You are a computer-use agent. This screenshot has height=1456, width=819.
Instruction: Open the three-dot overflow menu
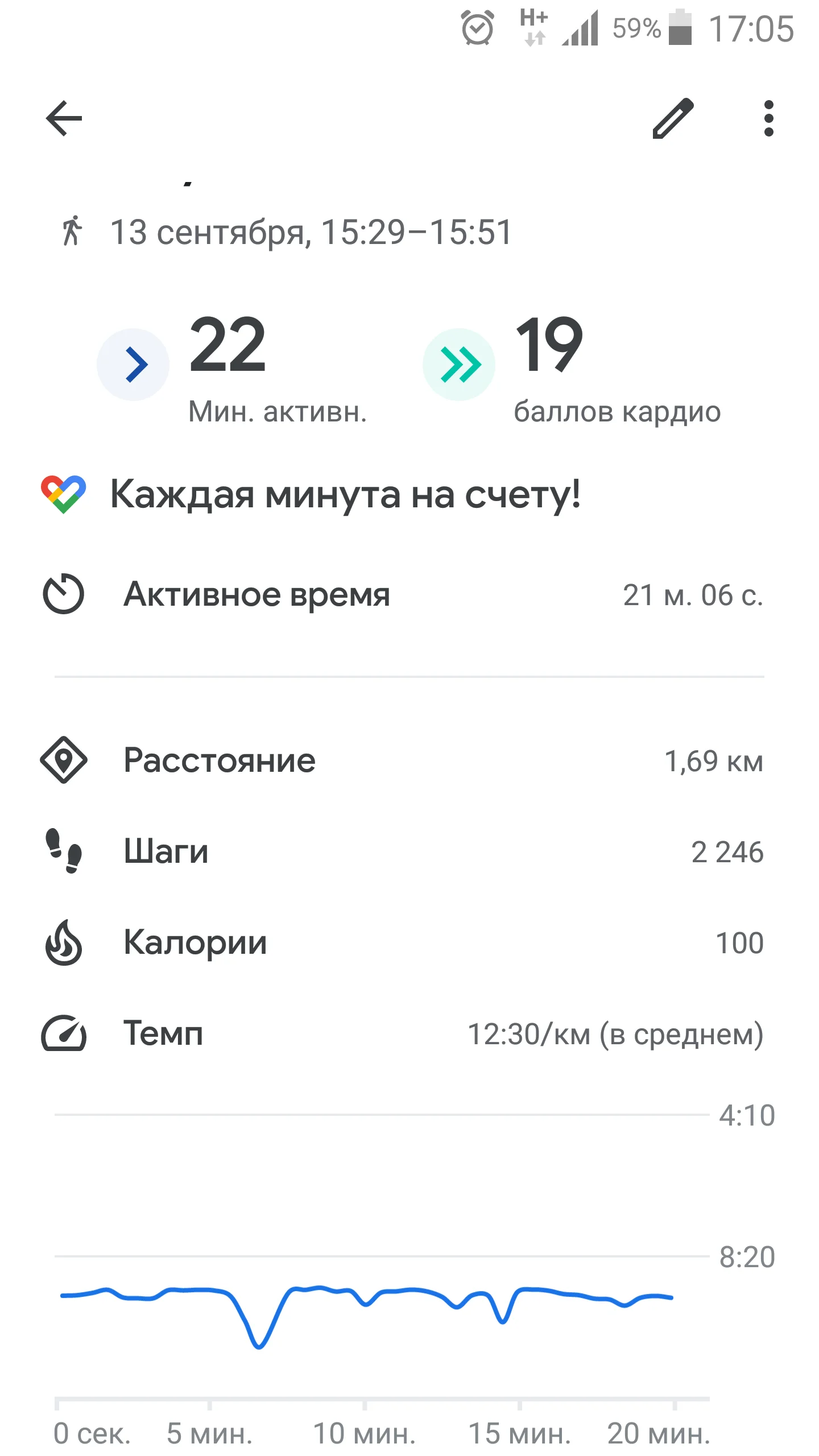tap(769, 118)
